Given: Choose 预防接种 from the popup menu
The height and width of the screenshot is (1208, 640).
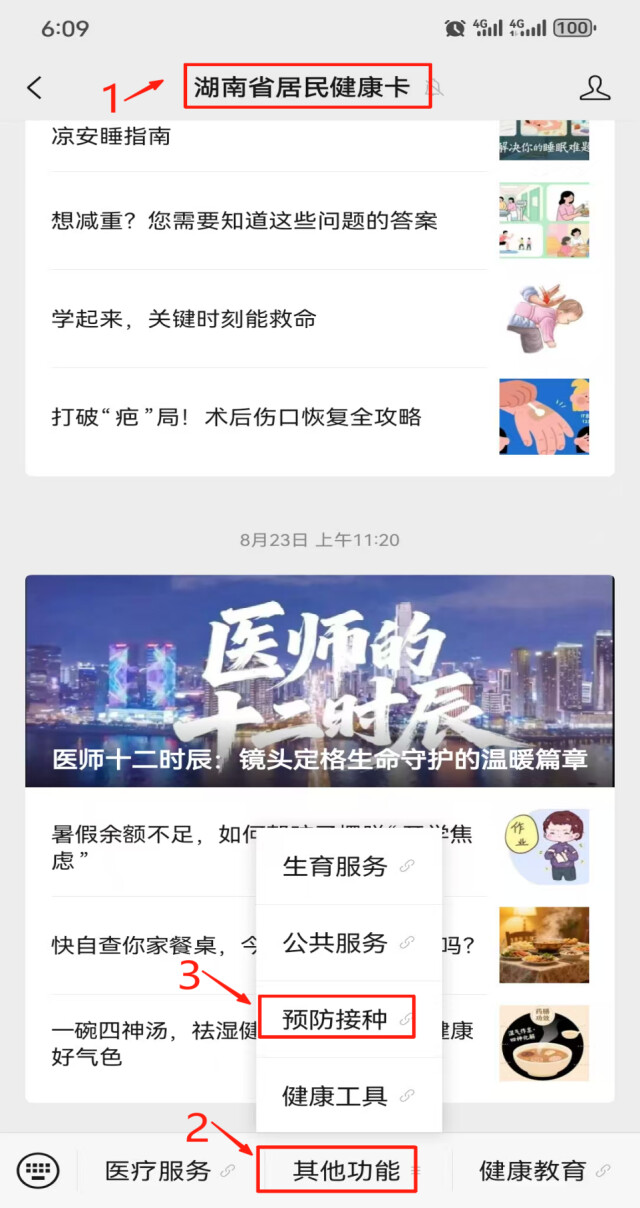Looking at the screenshot, I should click(x=335, y=1019).
